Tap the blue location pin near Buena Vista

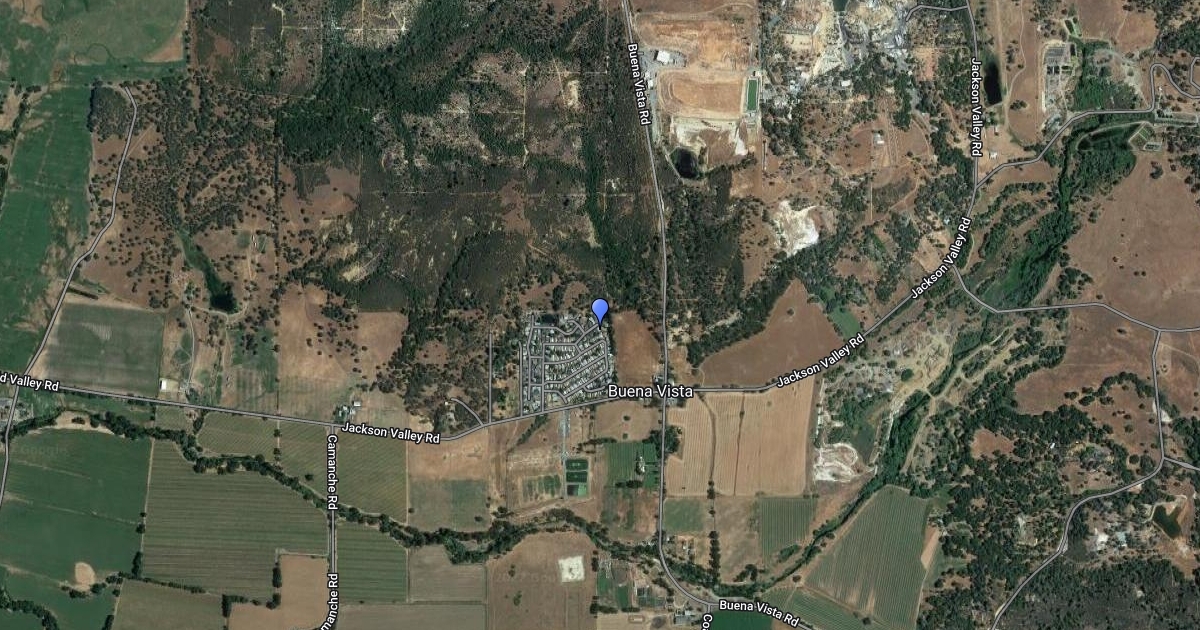click(600, 311)
